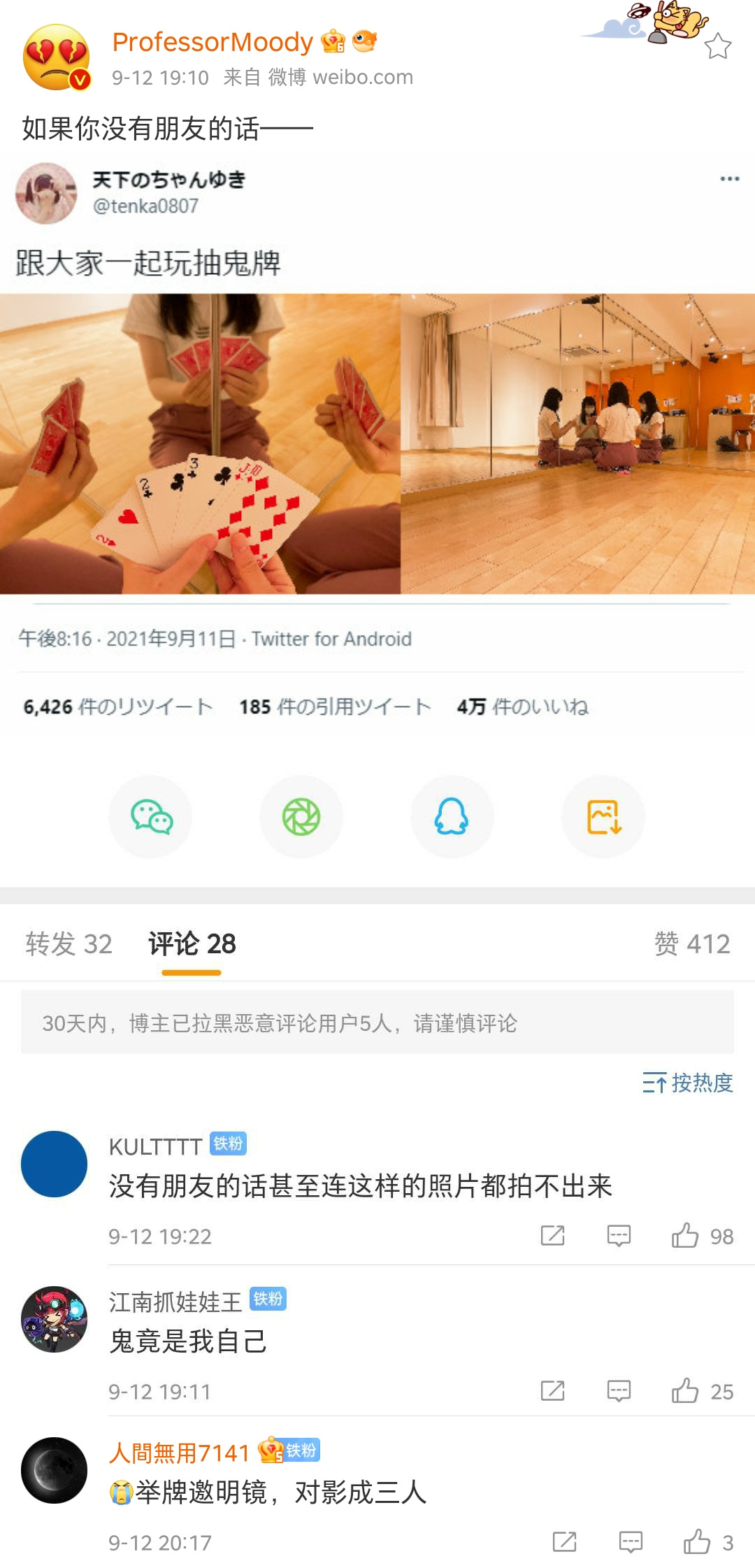Open 江南抓娃娃王's avatar
This screenshot has width=755, height=1568.
point(55,1319)
